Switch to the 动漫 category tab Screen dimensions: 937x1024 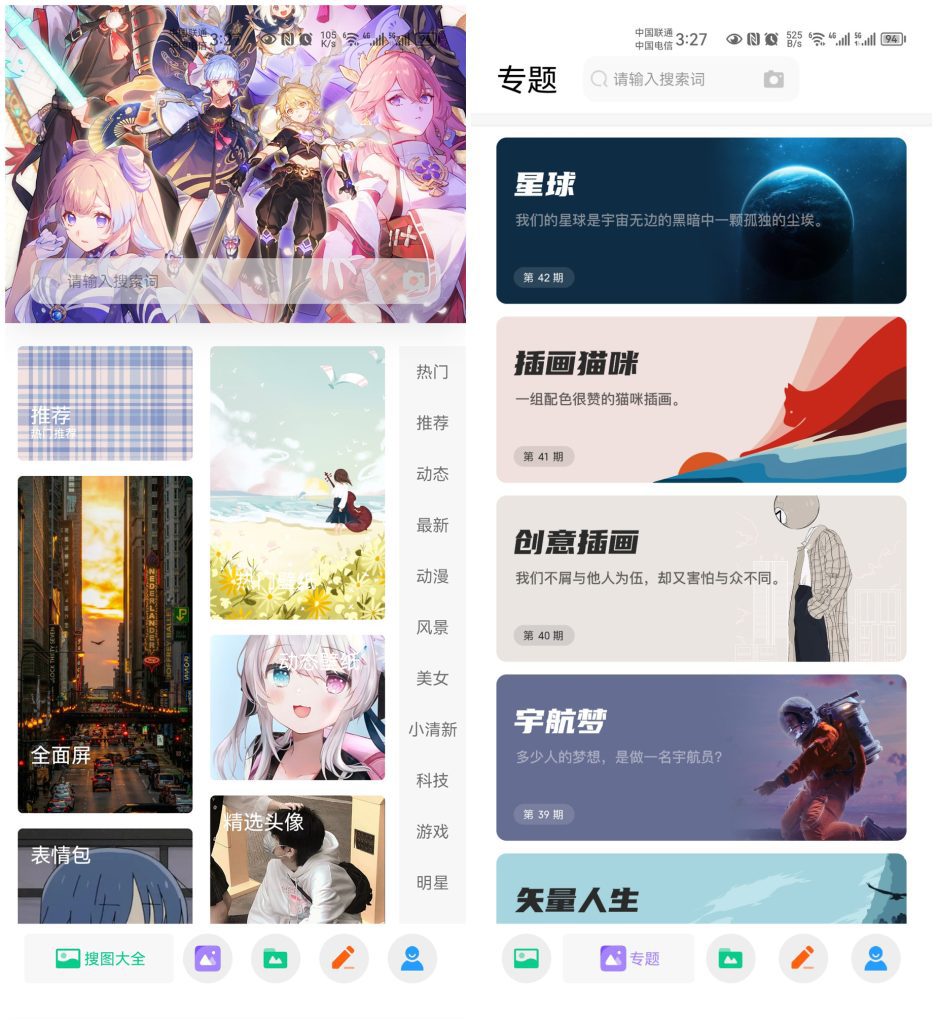430,577
